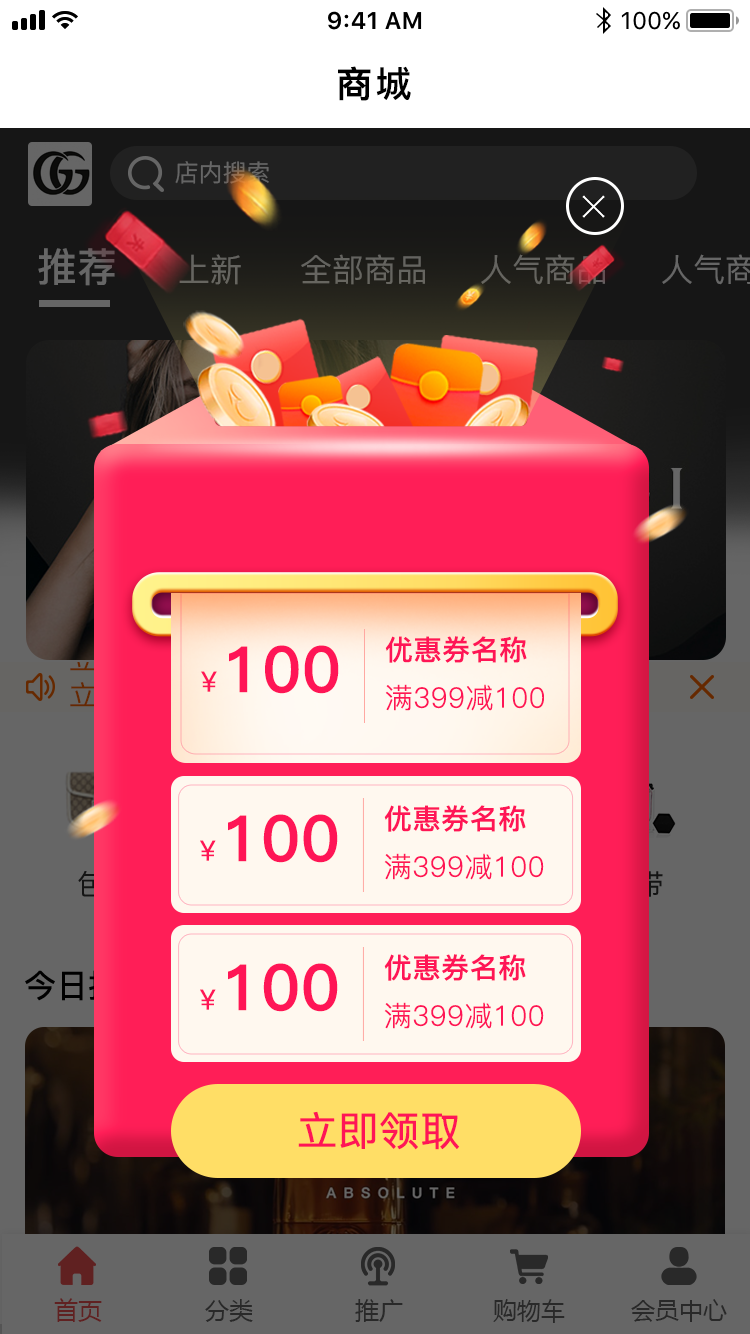Tap the 立即领取 button

(376, 1131)
